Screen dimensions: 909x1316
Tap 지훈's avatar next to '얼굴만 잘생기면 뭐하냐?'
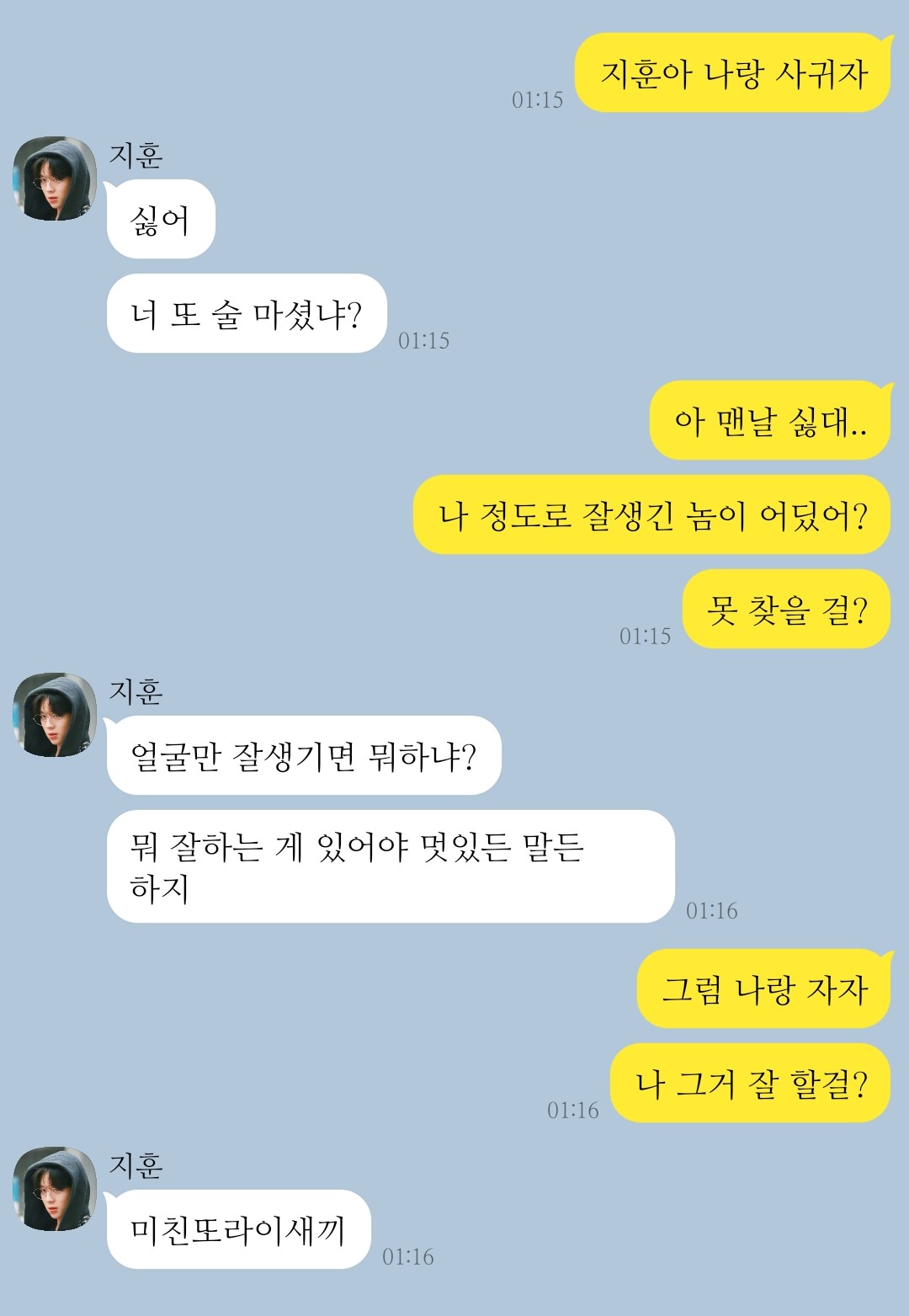pos(55,715)
